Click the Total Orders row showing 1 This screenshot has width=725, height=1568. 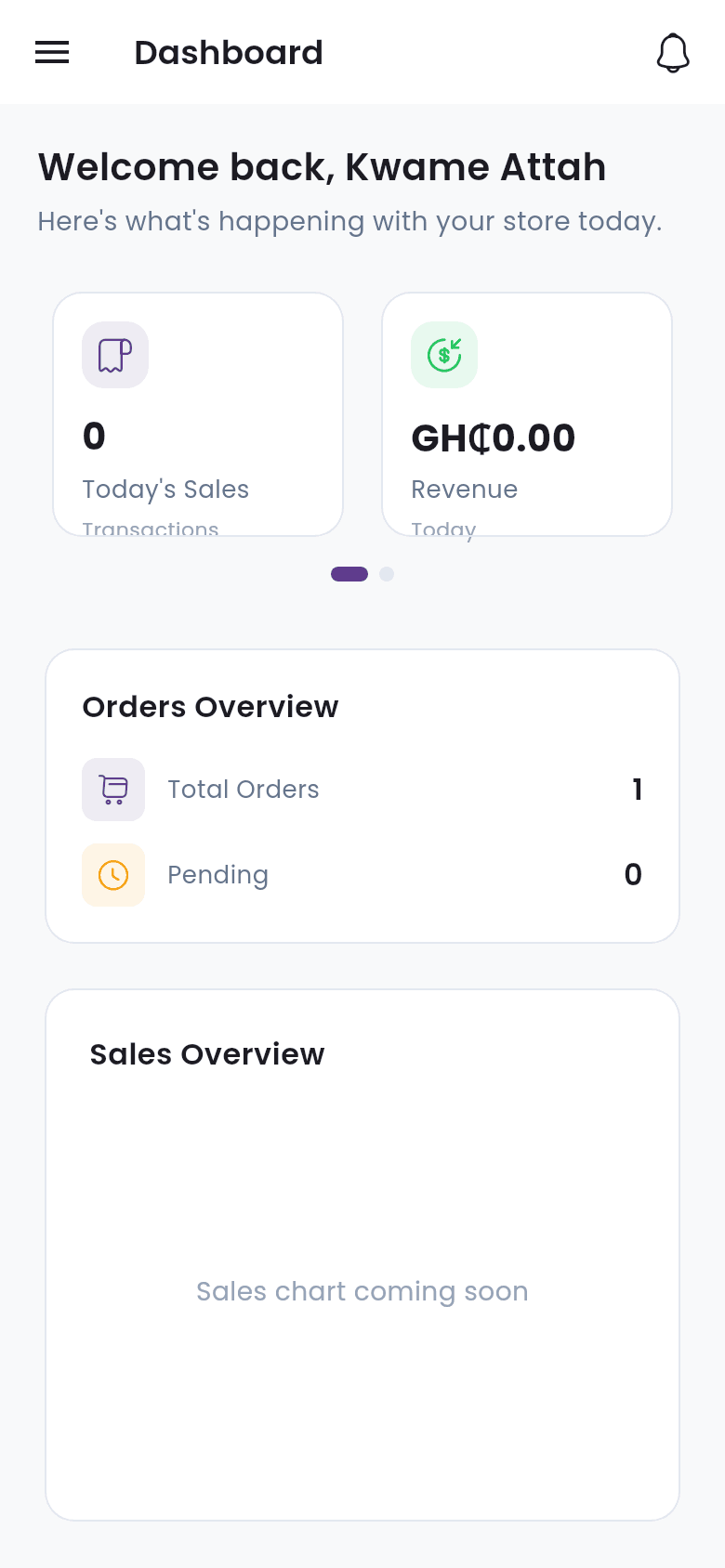coord(362,789)
